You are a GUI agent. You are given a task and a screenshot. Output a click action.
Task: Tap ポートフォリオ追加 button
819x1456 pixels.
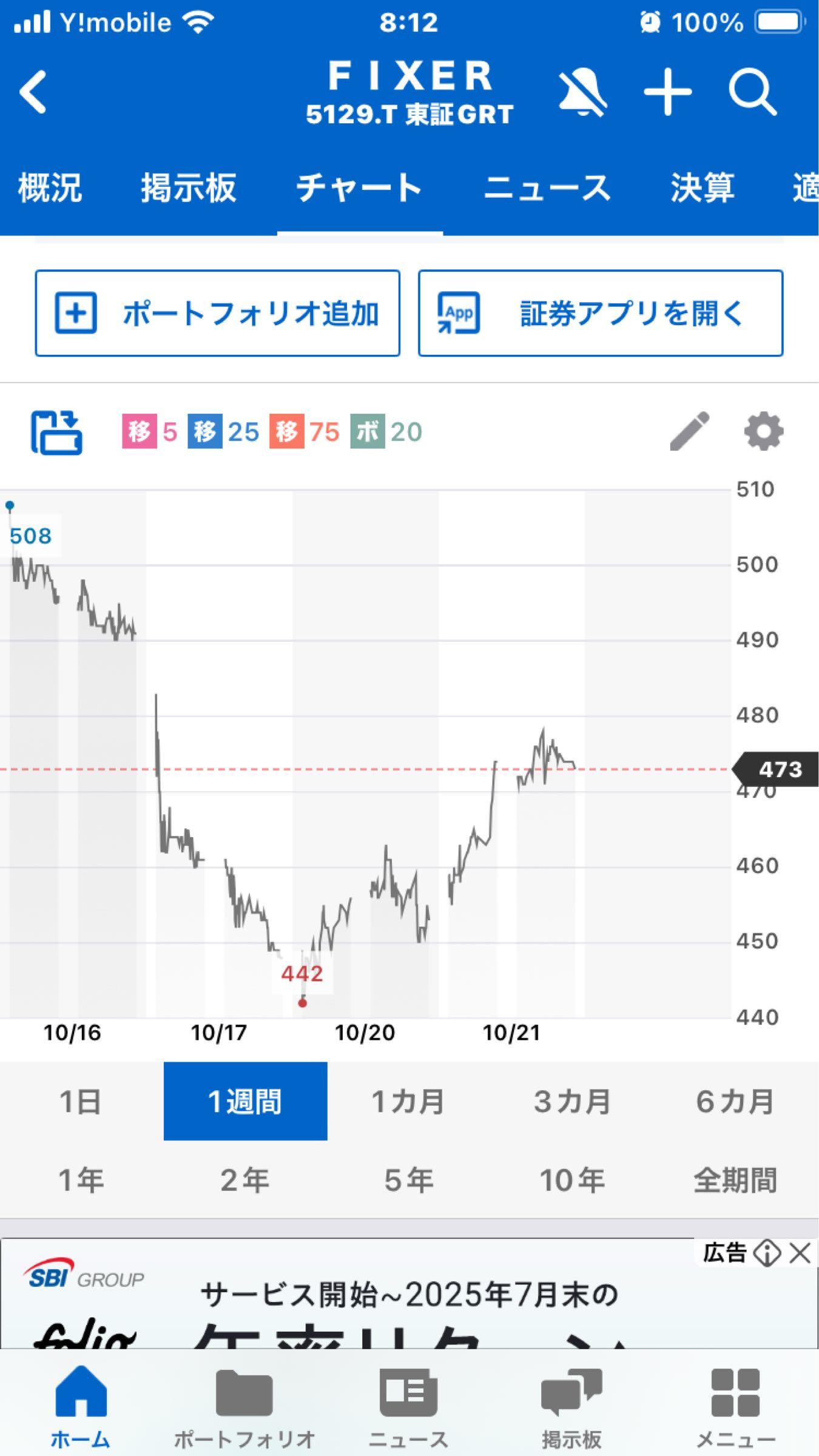coord(217,313)
